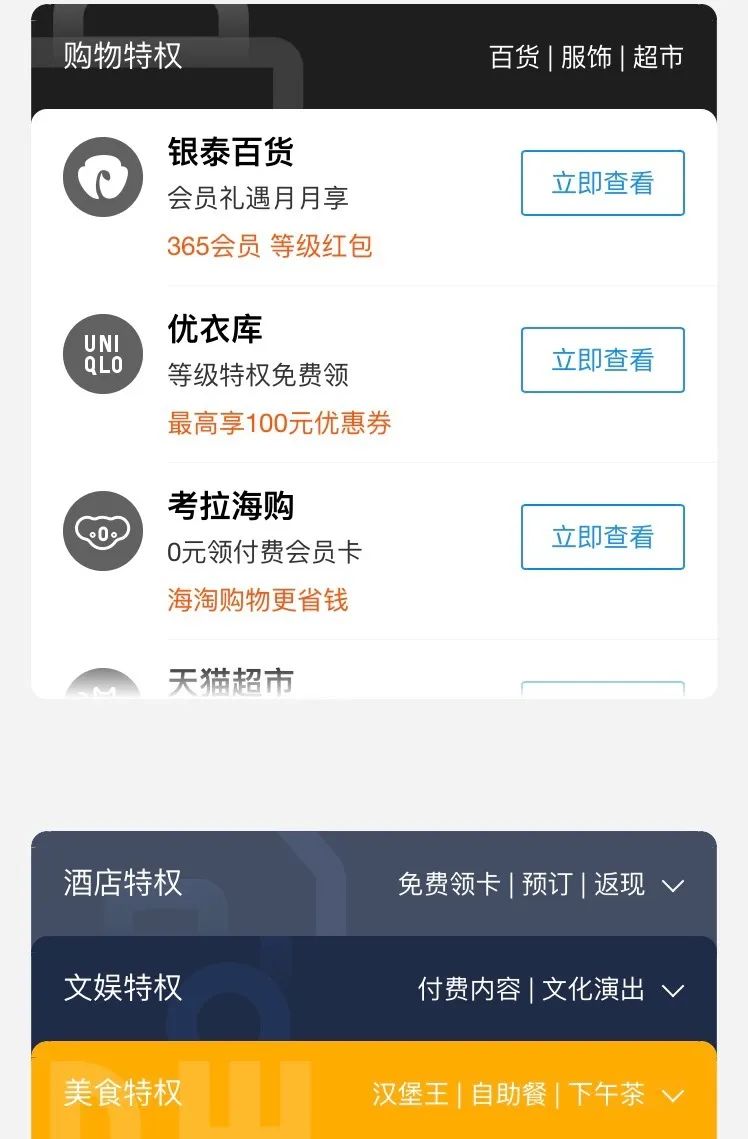Select the UNIQLO 优衣库 logo icon

point(102,353)
